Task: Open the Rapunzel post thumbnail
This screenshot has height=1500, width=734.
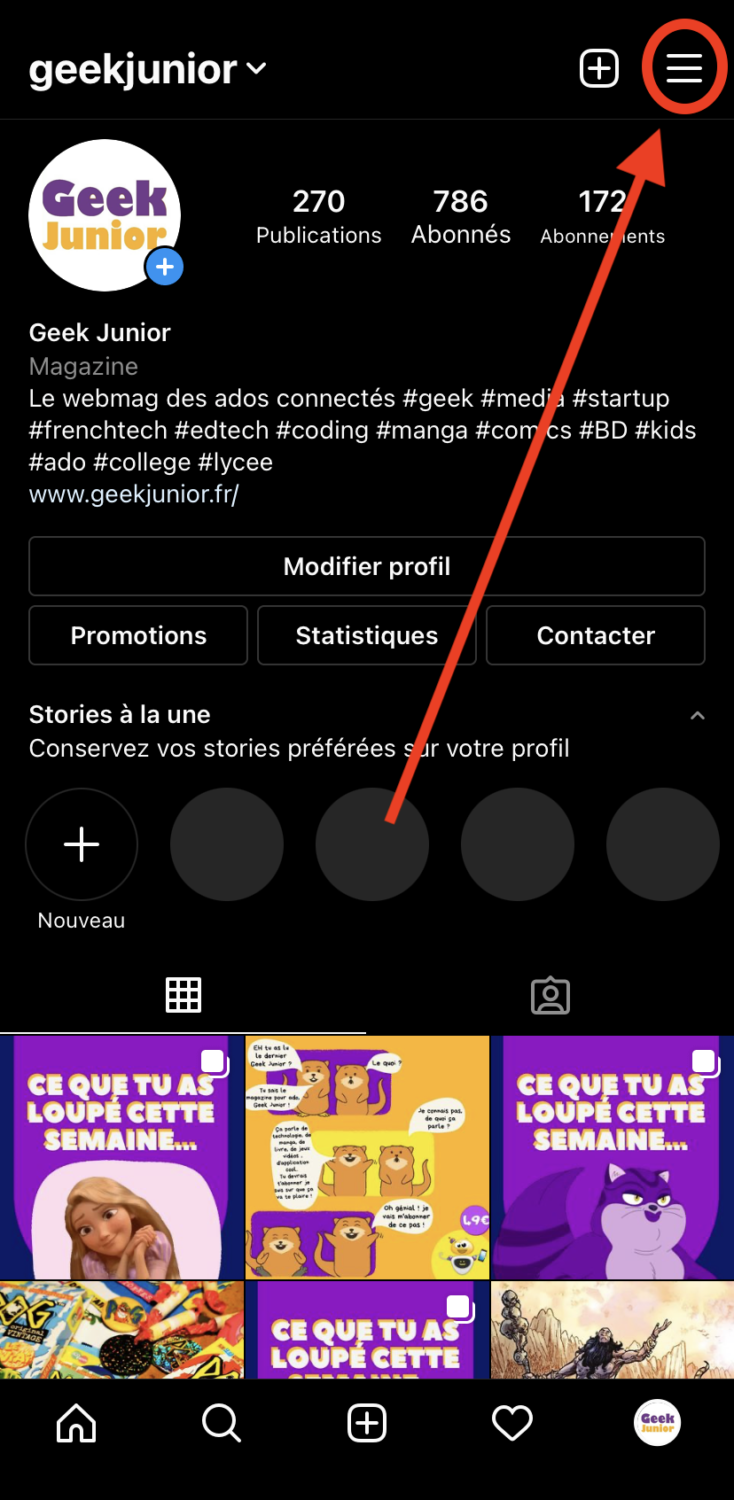Action: (x=121, y=1157)
